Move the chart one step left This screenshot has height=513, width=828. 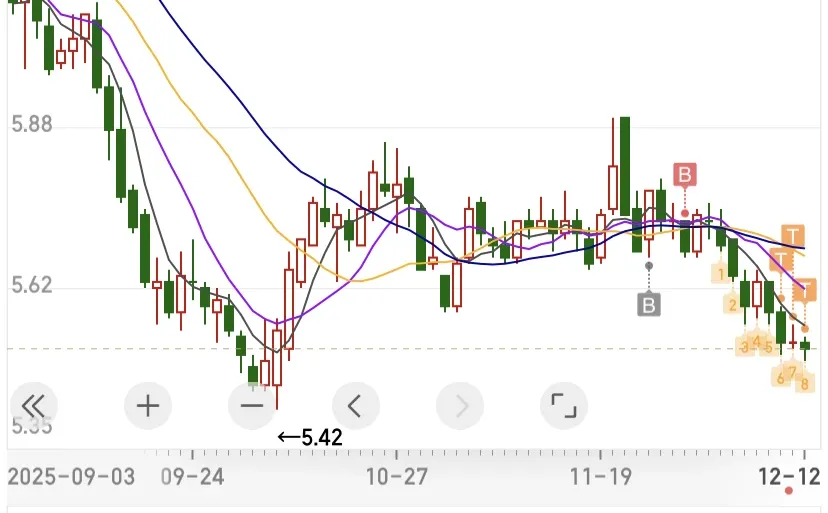[356, 405]
